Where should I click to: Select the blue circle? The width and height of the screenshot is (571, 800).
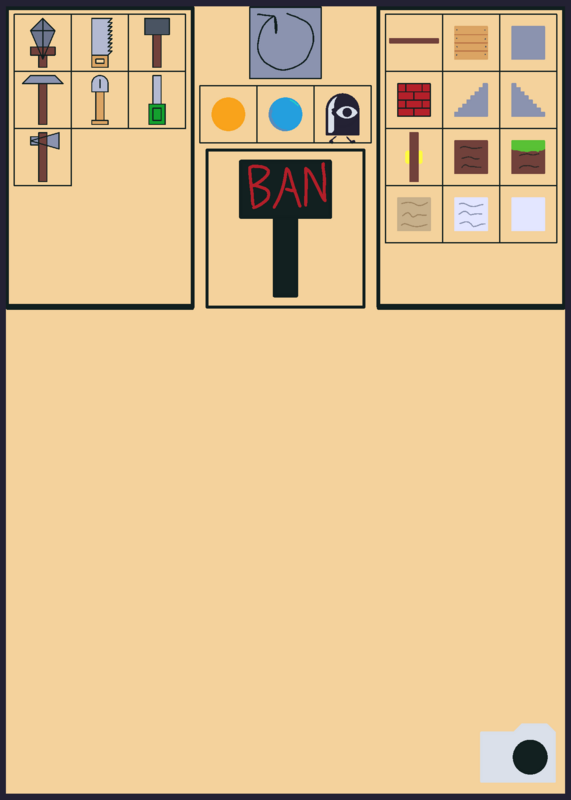[285, 114]
